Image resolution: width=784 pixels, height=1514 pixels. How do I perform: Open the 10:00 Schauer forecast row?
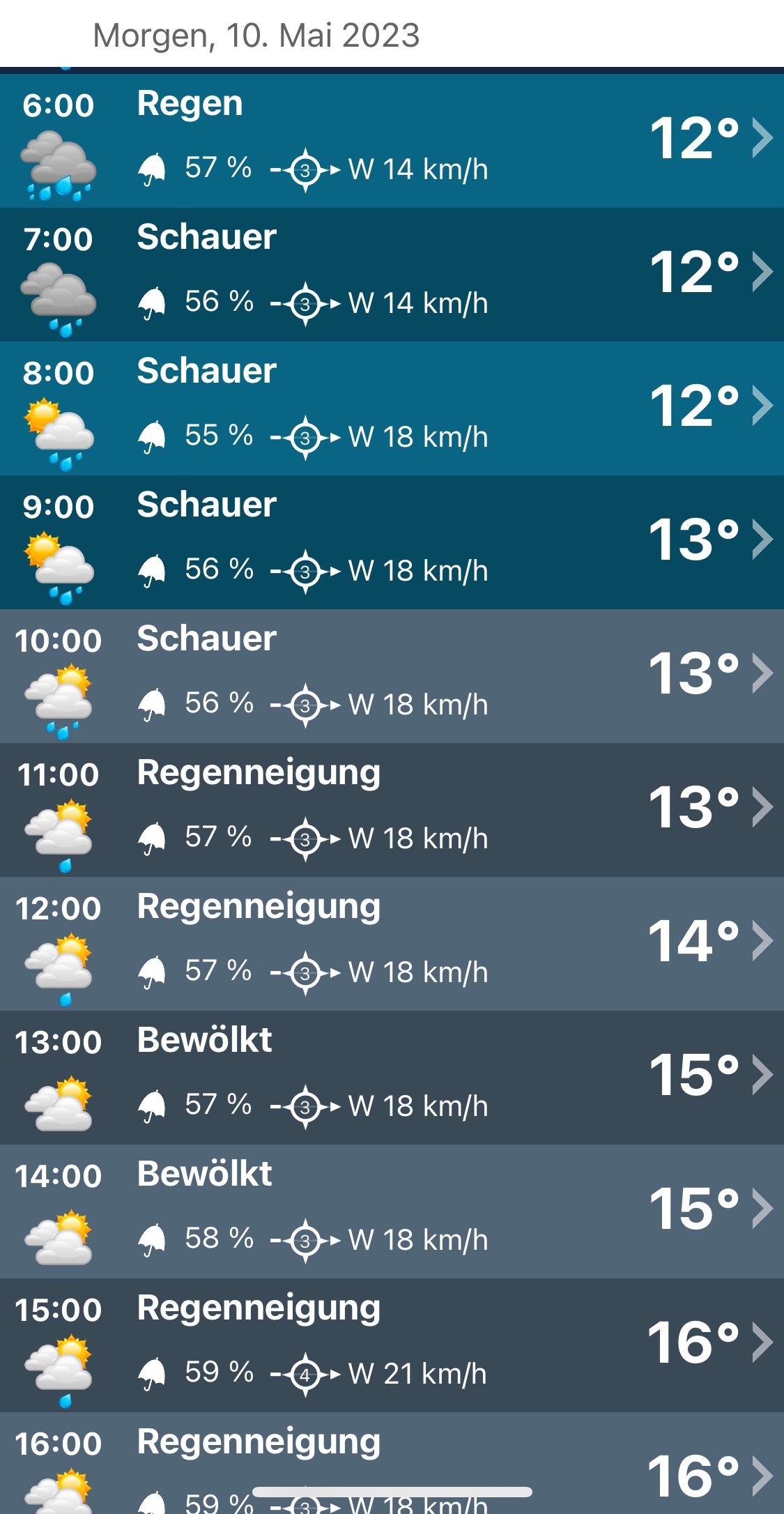pyautogui.click(x=392, y=675)
